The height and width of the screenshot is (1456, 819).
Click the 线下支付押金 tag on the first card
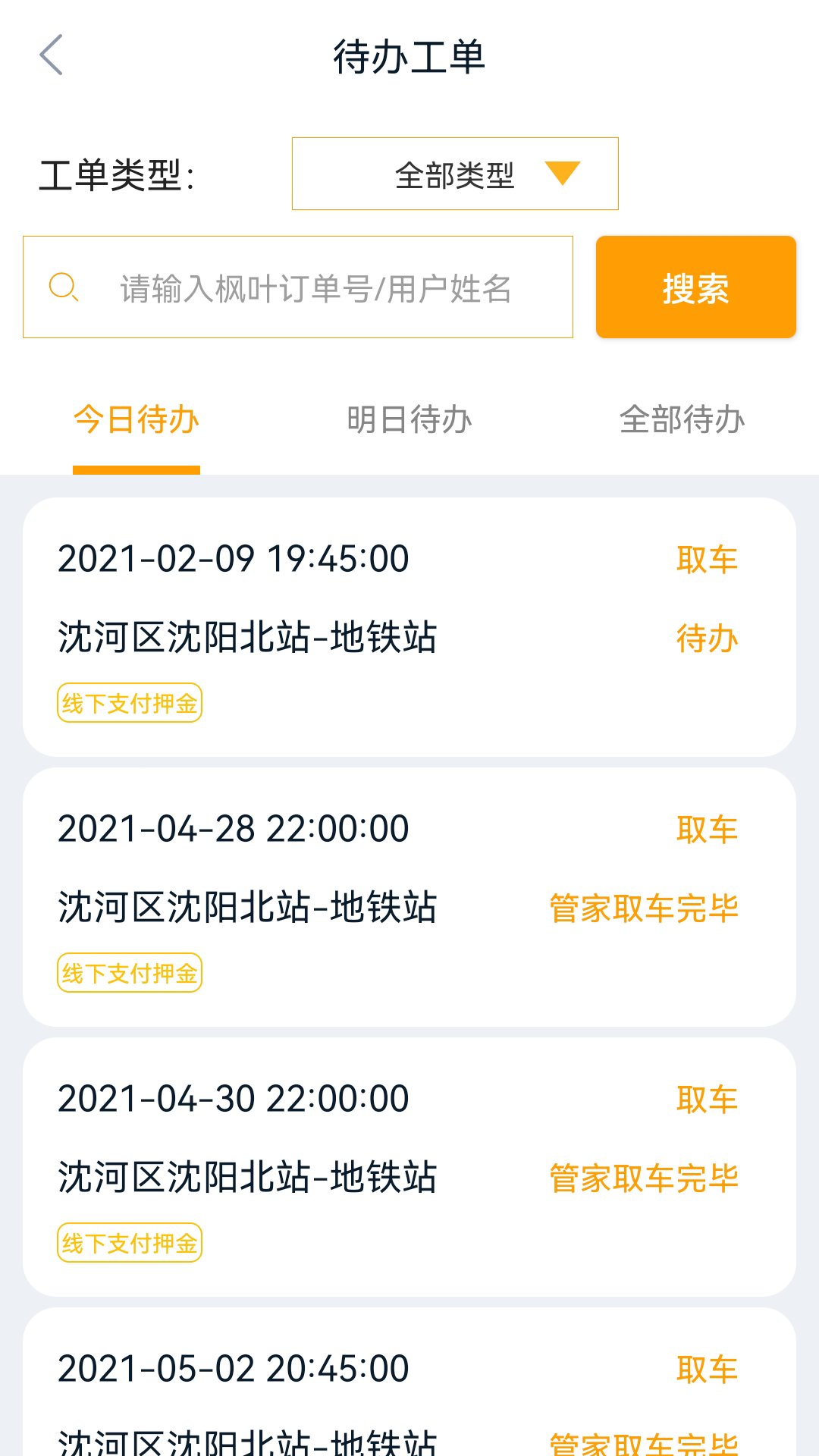[129, 703]
